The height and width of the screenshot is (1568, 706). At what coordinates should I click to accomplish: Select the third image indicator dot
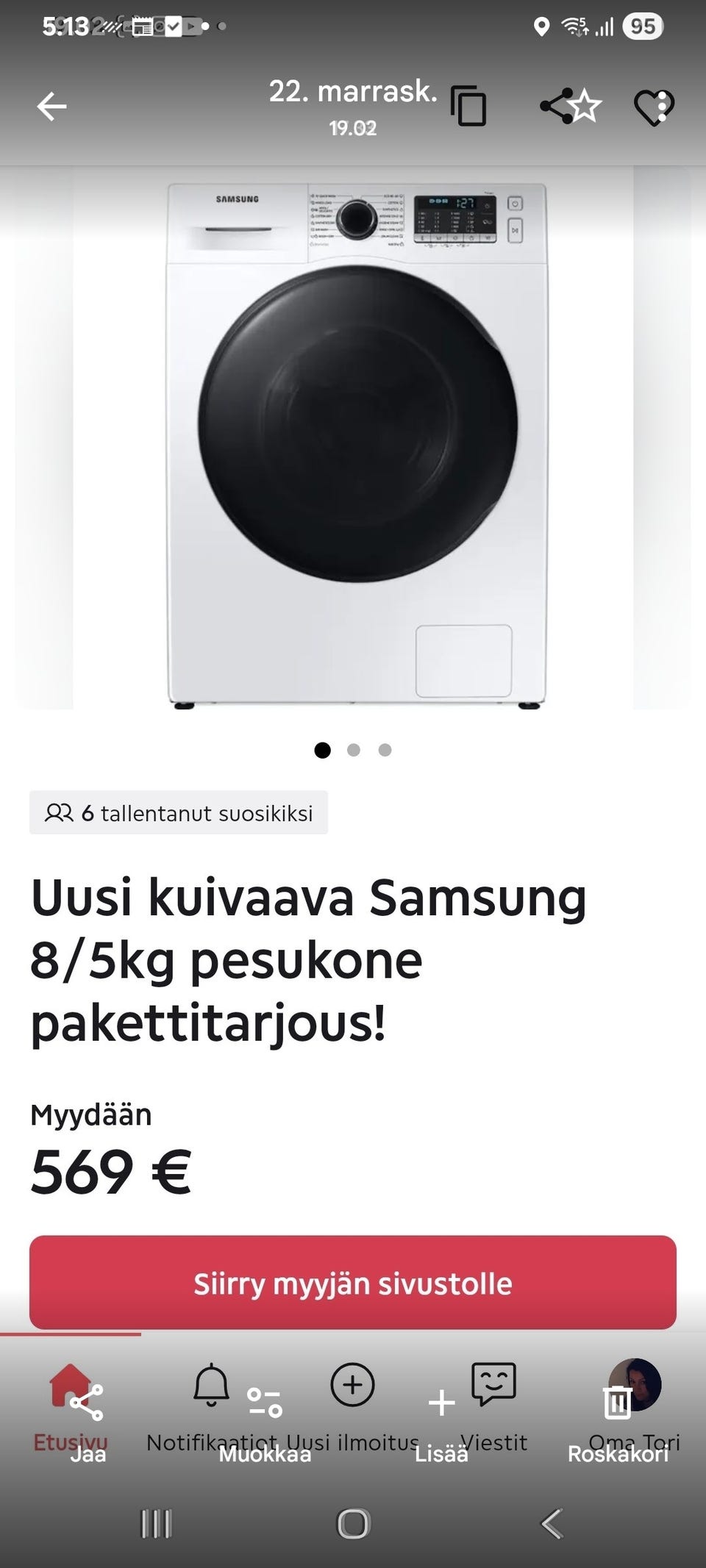coord(384,750)
